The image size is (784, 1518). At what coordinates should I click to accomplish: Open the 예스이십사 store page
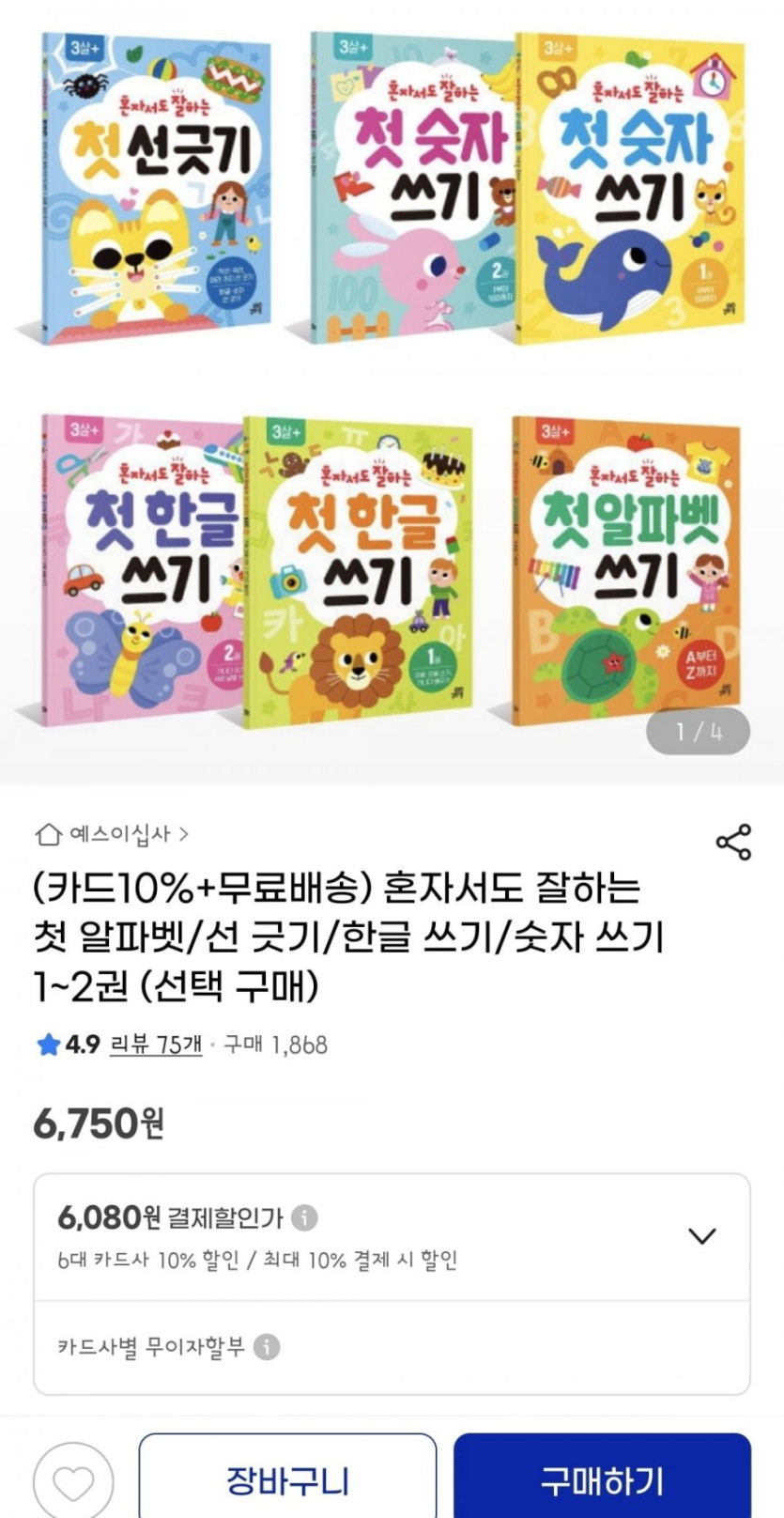click(x=112, y=833)
